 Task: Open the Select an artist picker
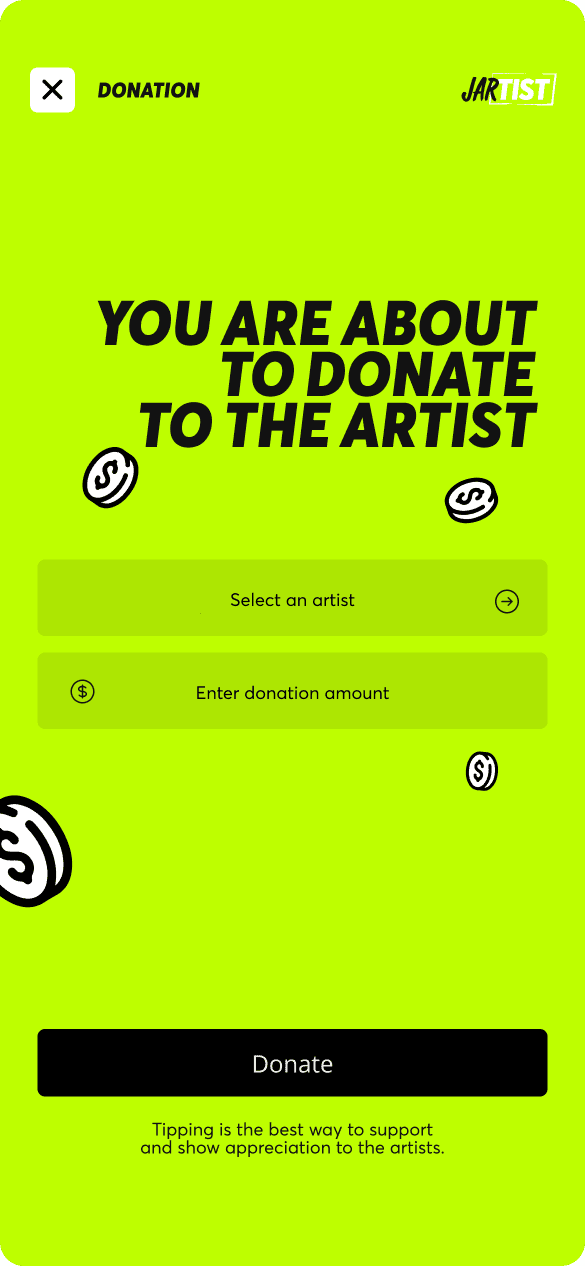[292, 598]
